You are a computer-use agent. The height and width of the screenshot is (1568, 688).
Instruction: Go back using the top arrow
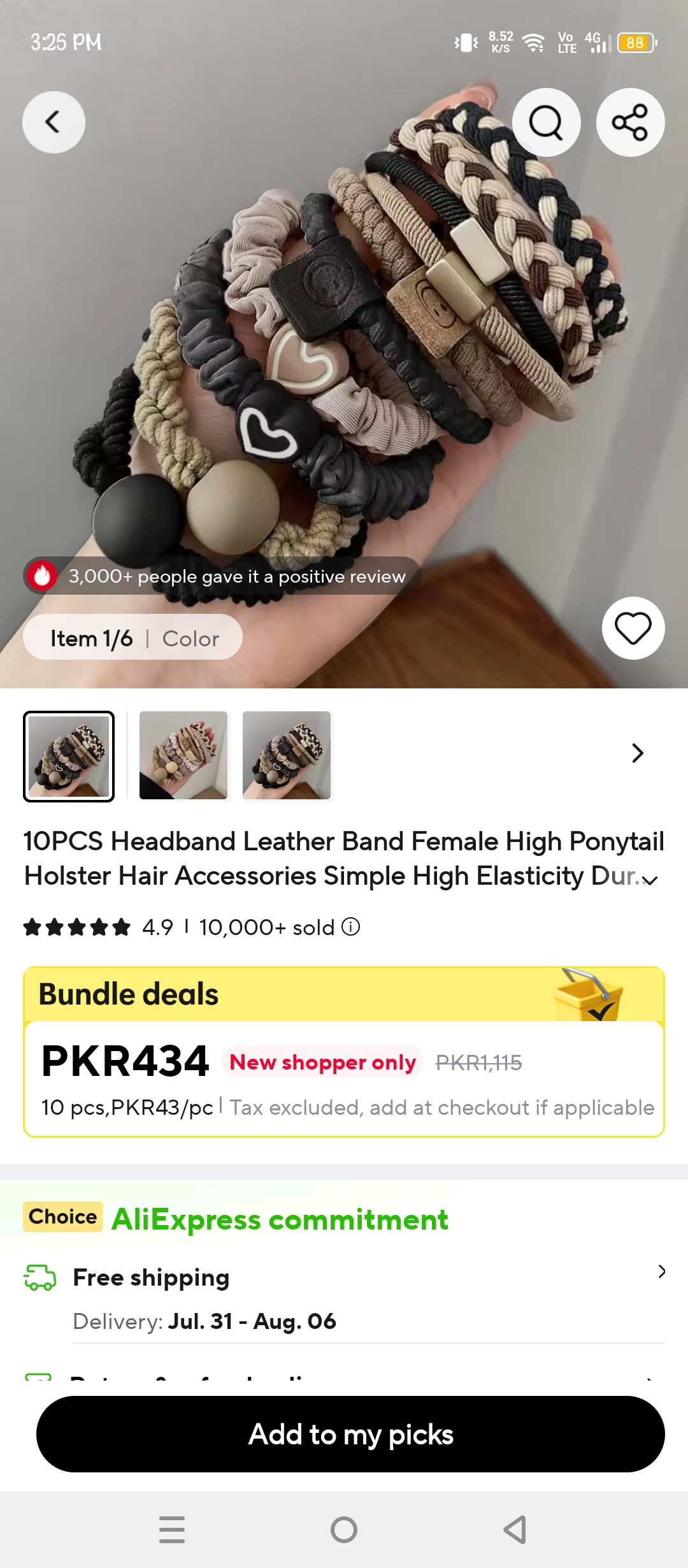tap(54, 122)
